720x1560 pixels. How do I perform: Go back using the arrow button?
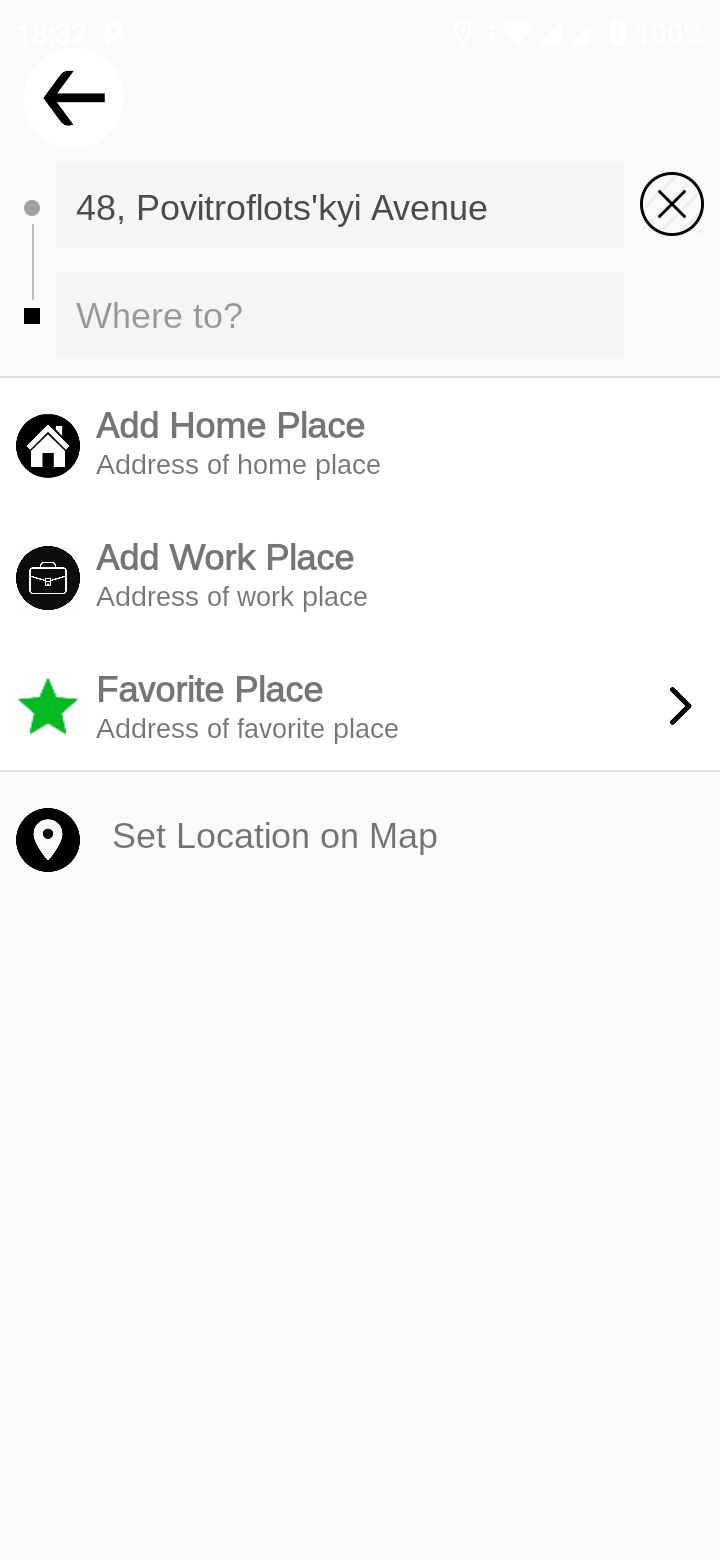[x=74, y=98]
